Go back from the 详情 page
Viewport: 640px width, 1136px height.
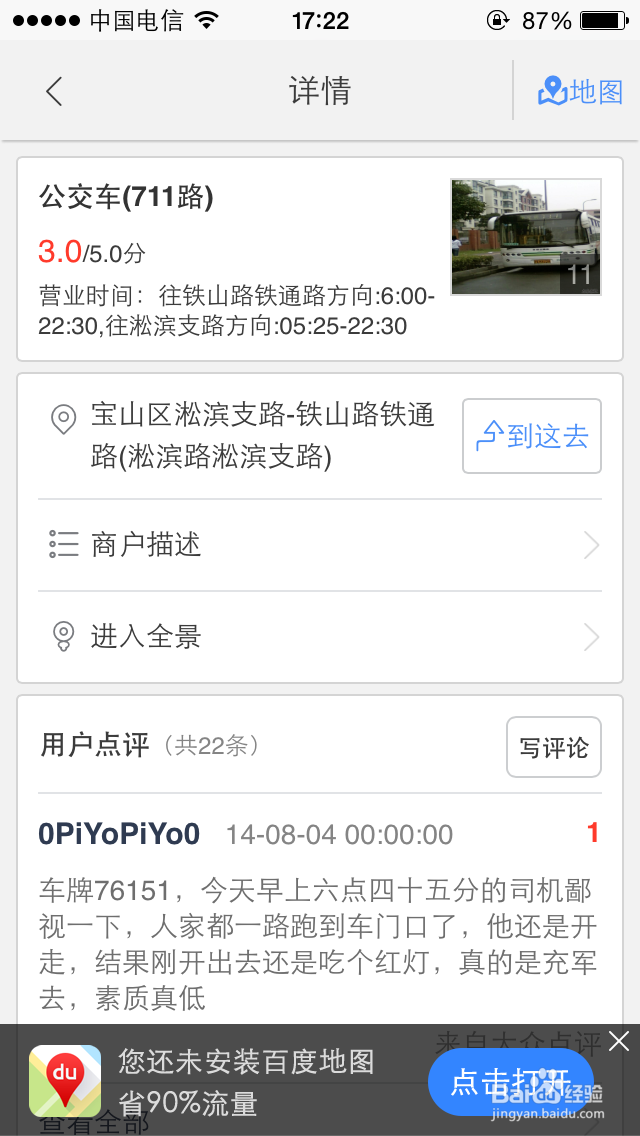click(x=54, y=92)
